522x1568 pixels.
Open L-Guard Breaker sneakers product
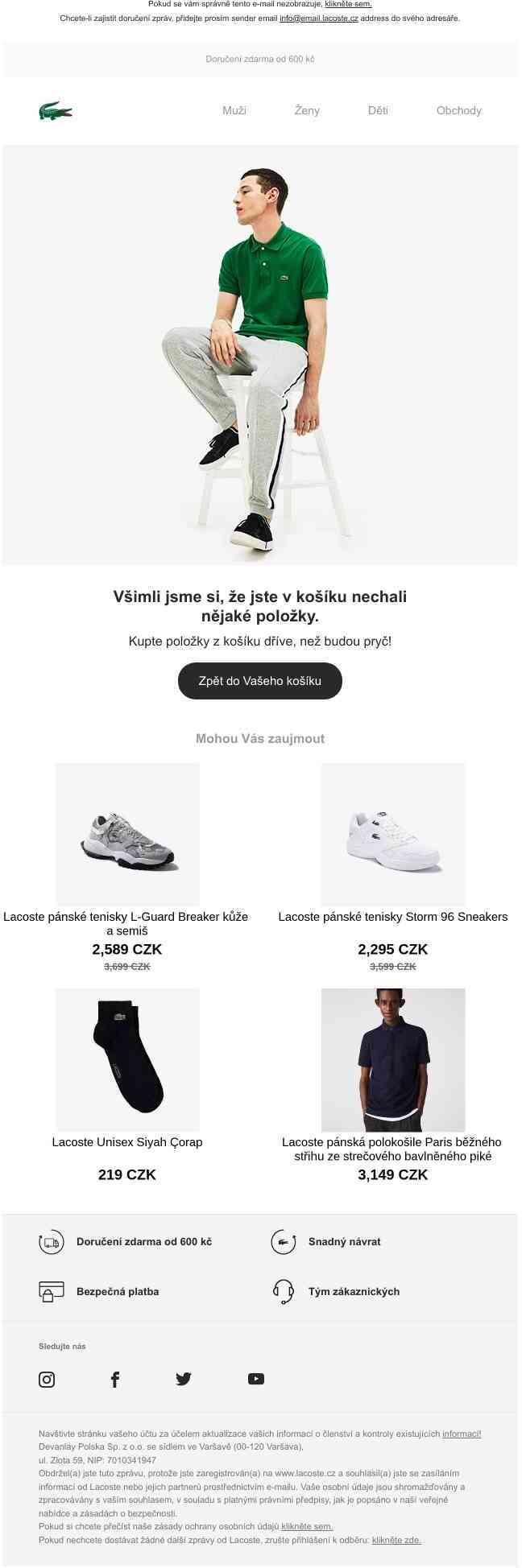(127, 835)
